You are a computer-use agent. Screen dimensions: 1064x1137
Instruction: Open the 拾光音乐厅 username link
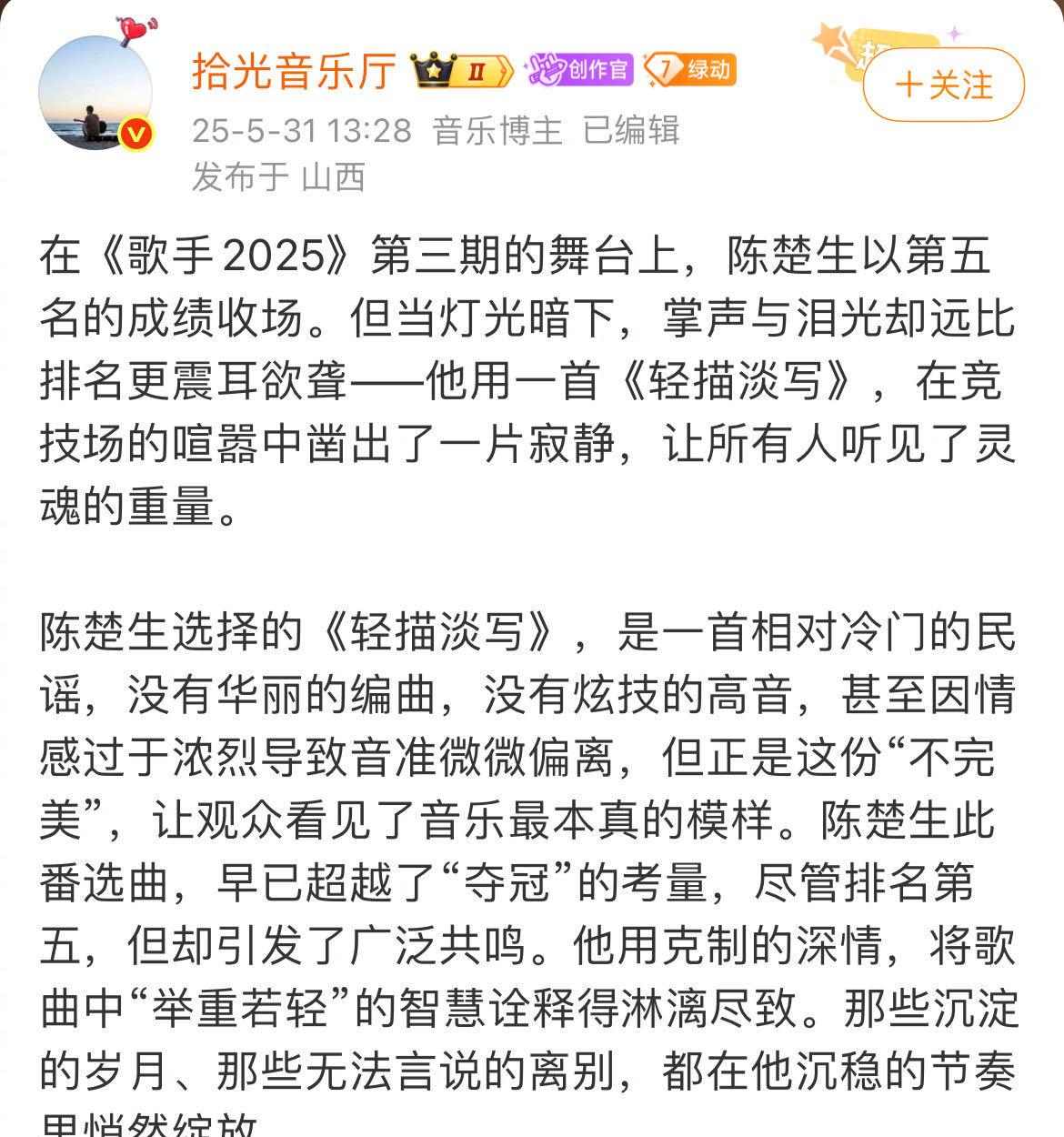pos(294,70)
